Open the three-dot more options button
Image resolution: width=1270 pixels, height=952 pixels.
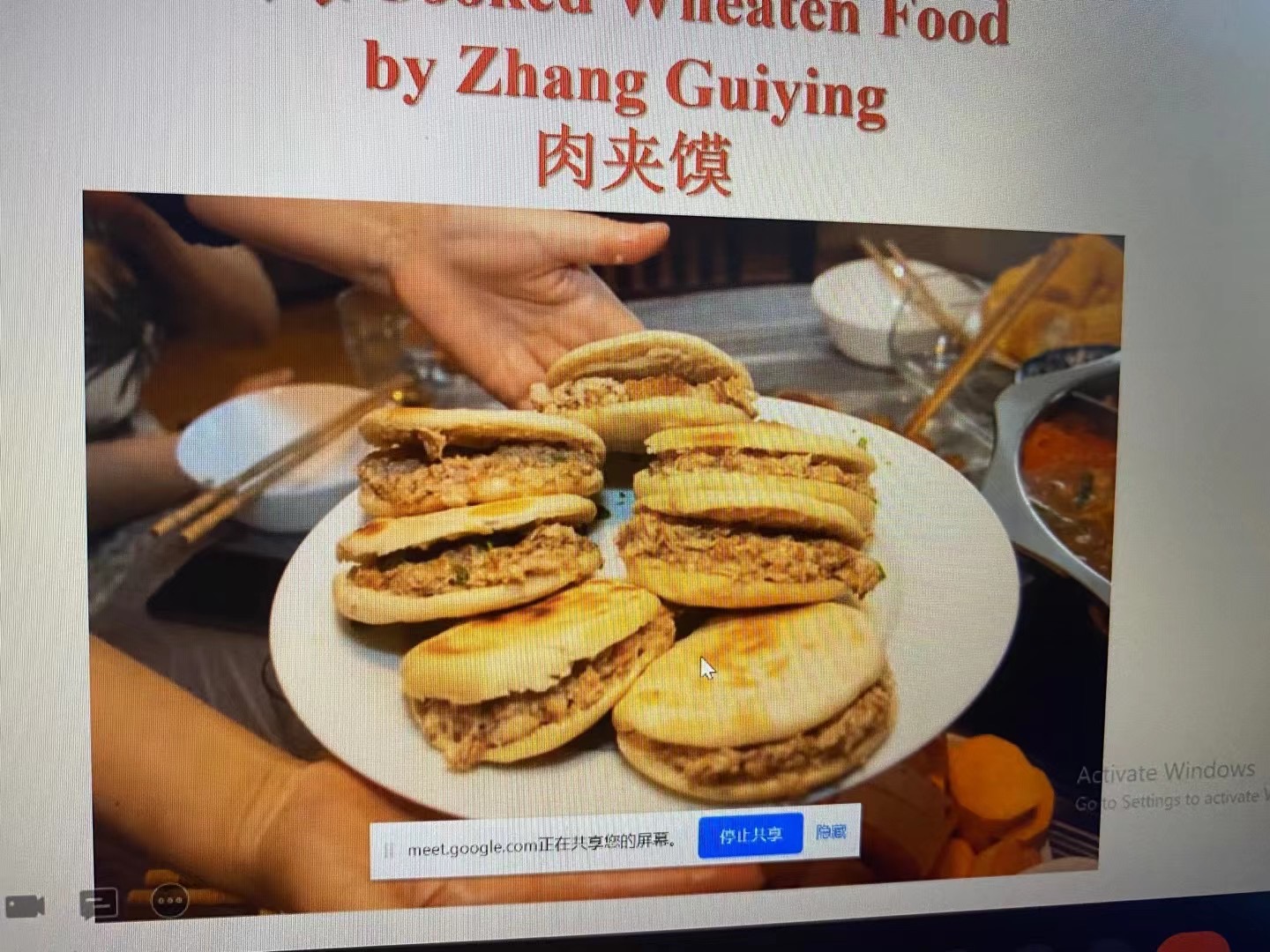point(170,901)
